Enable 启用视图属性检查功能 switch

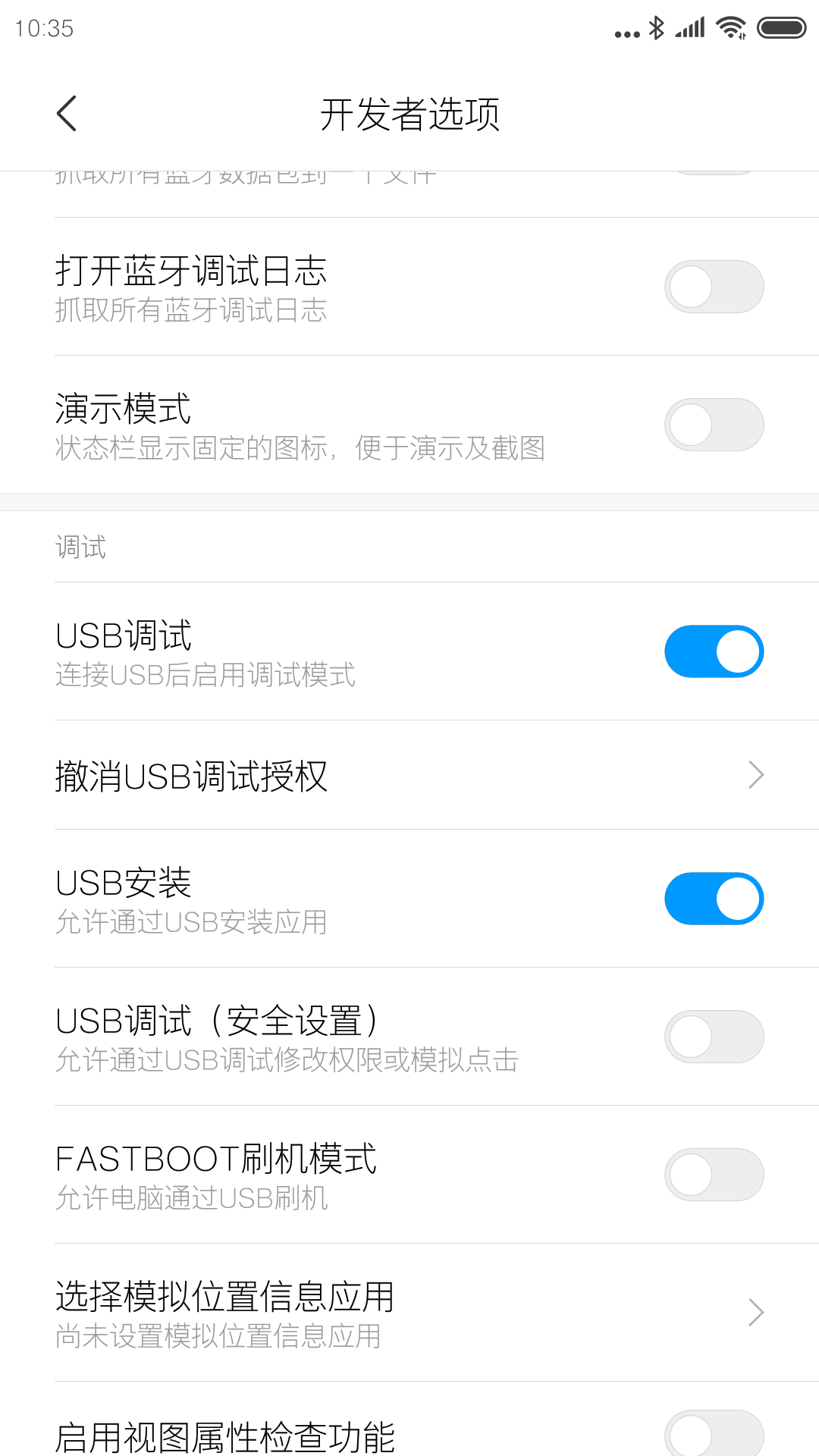pos(714,1433)
